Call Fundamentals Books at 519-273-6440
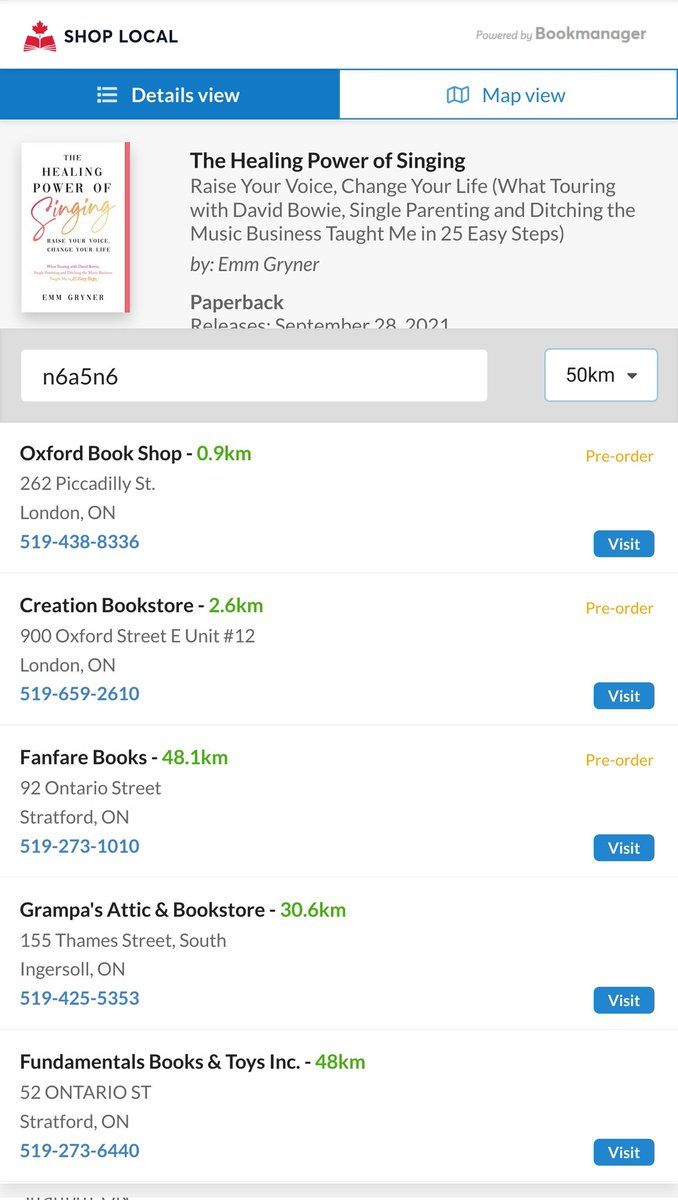 click(x=80, y=1150)
